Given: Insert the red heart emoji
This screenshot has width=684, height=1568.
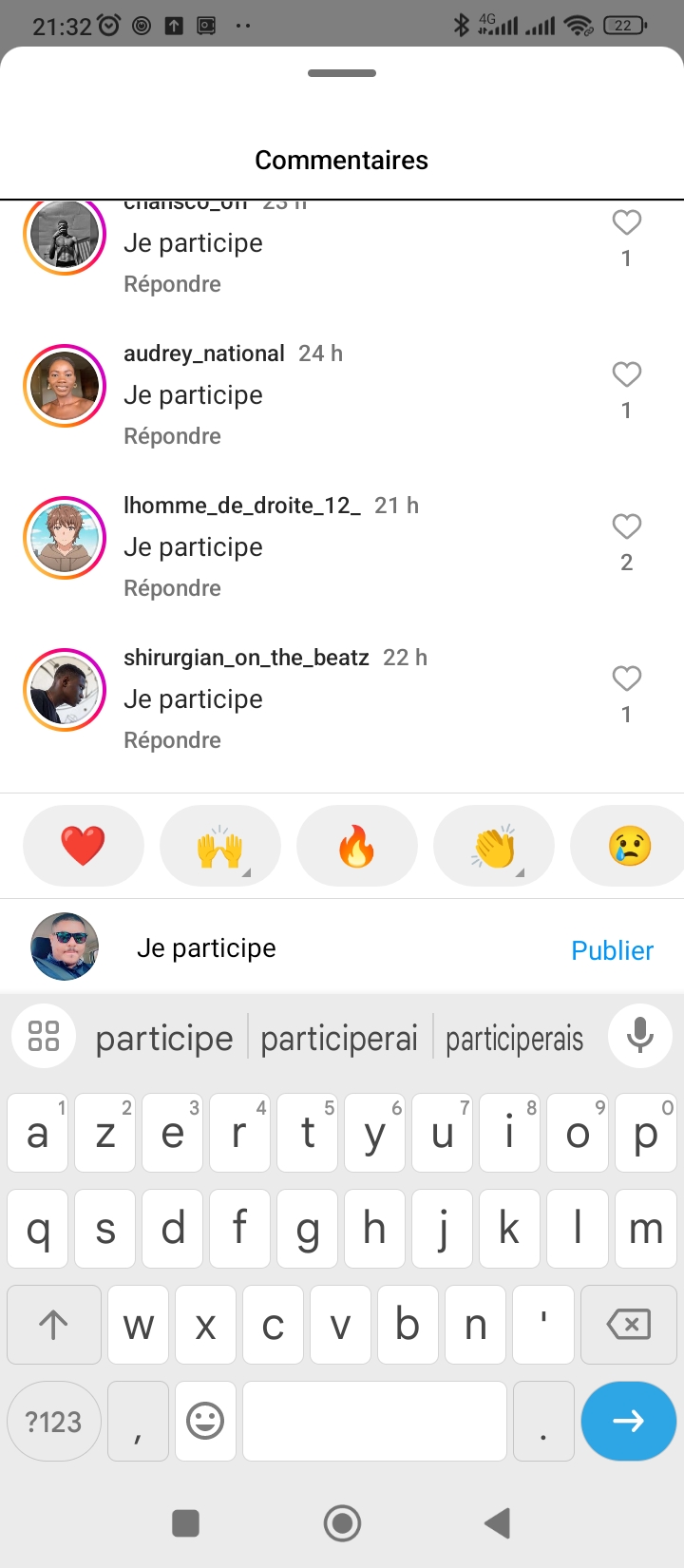Looking at the screenshot, I should coord(83,846).
